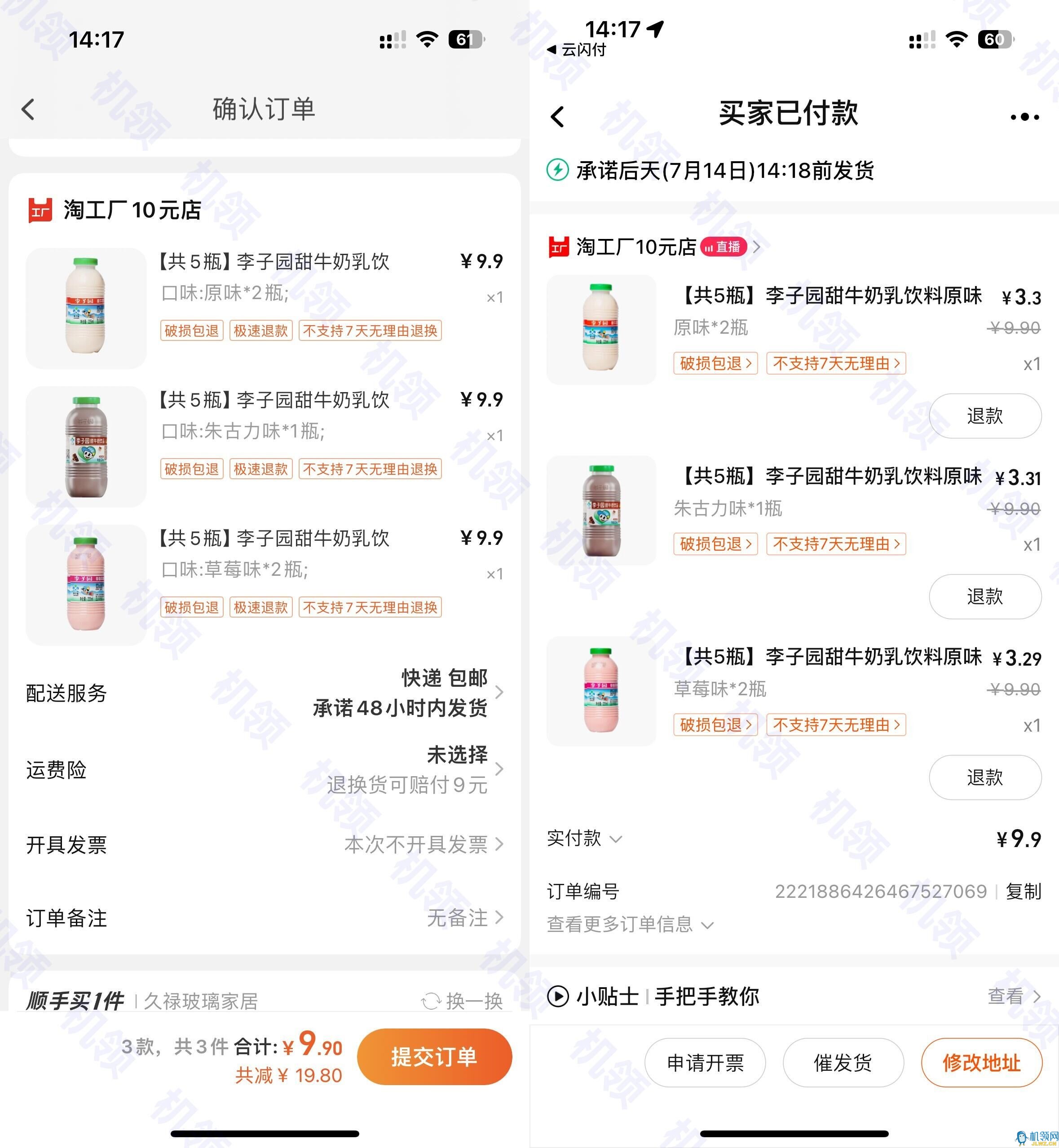This screenshot has width=1059, height=1148.
Task: Tap 退款 for the 朱古力味*1瓶 item
Action: click(x=984, y=596)
